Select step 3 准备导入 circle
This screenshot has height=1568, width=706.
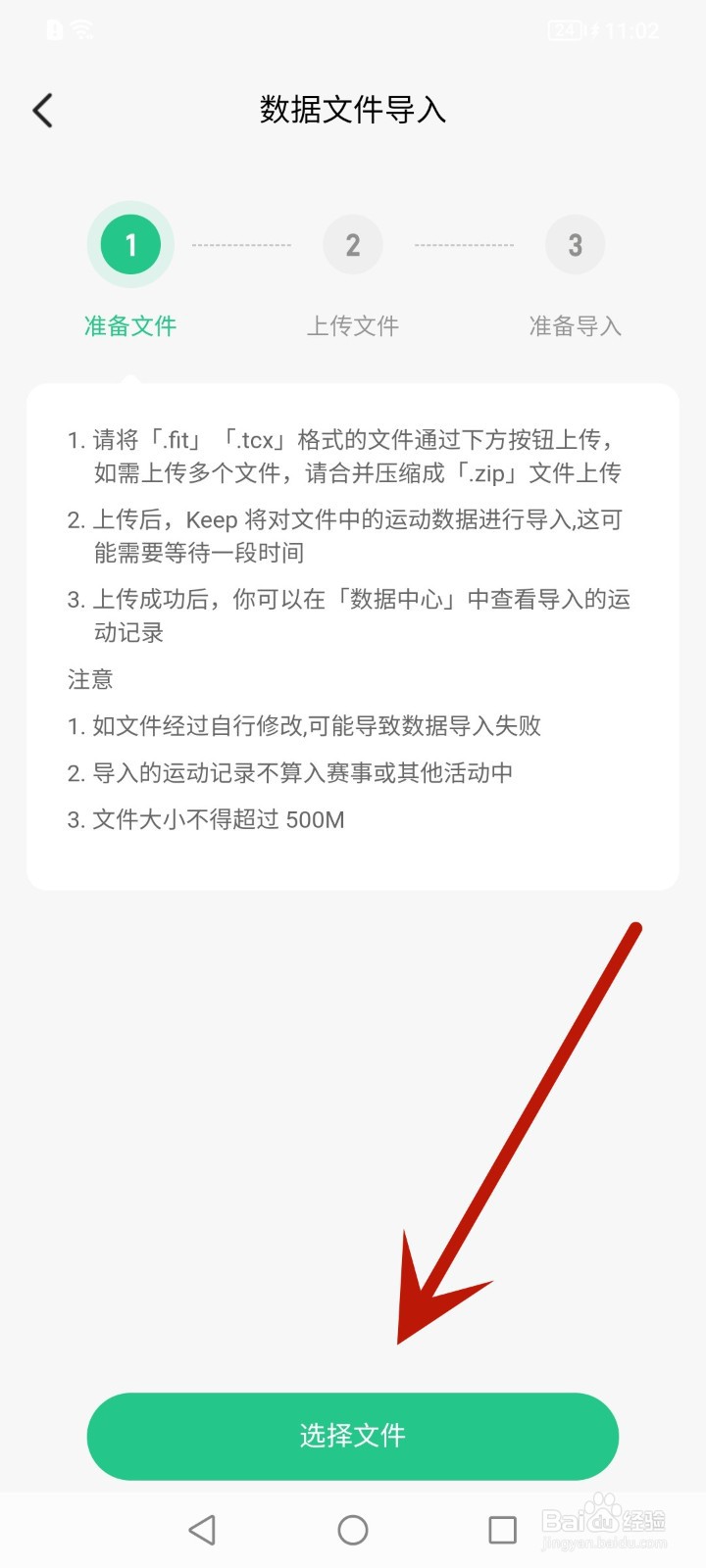(x=575, y=244)
